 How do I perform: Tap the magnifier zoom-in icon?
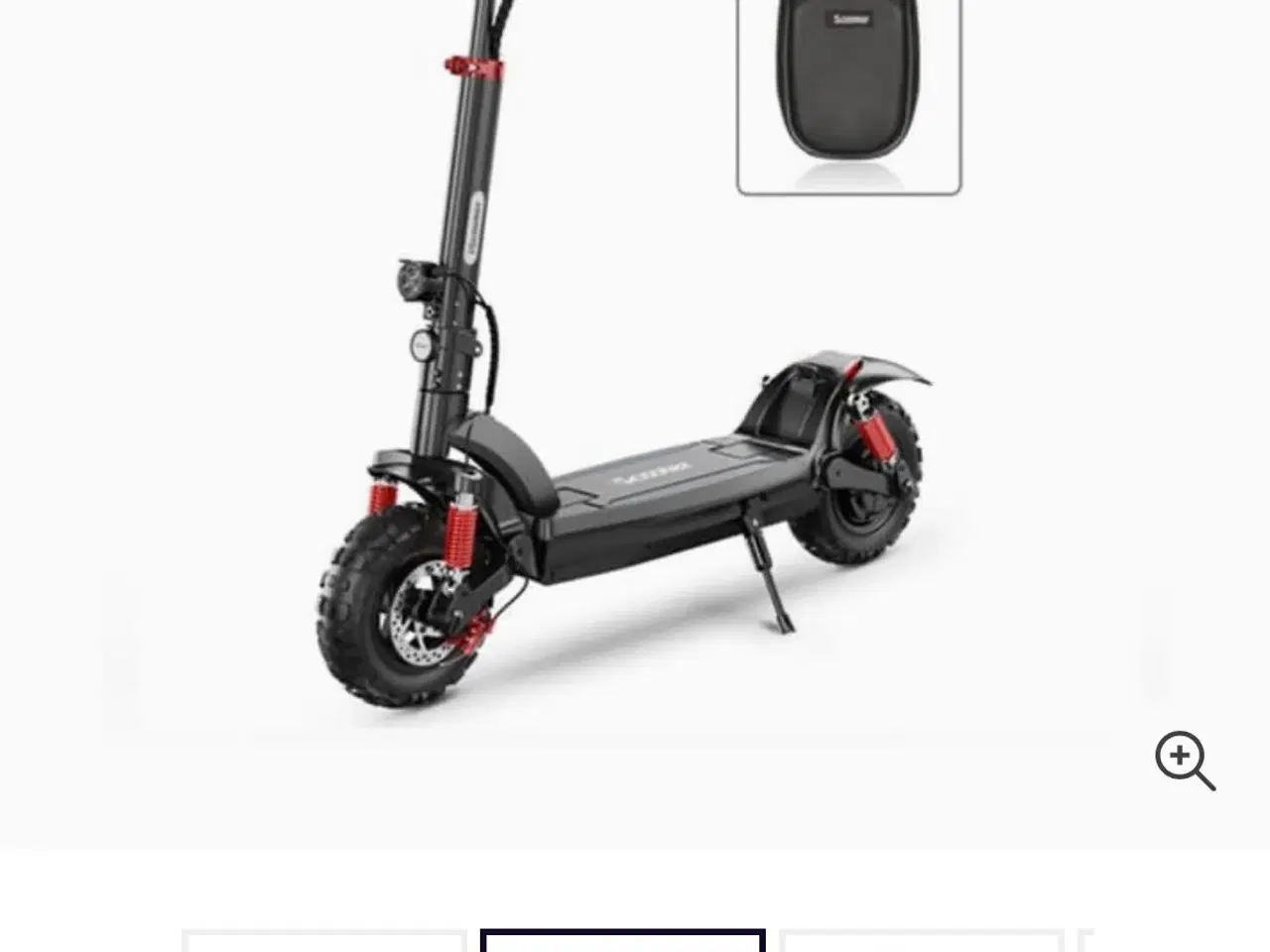1185,761
